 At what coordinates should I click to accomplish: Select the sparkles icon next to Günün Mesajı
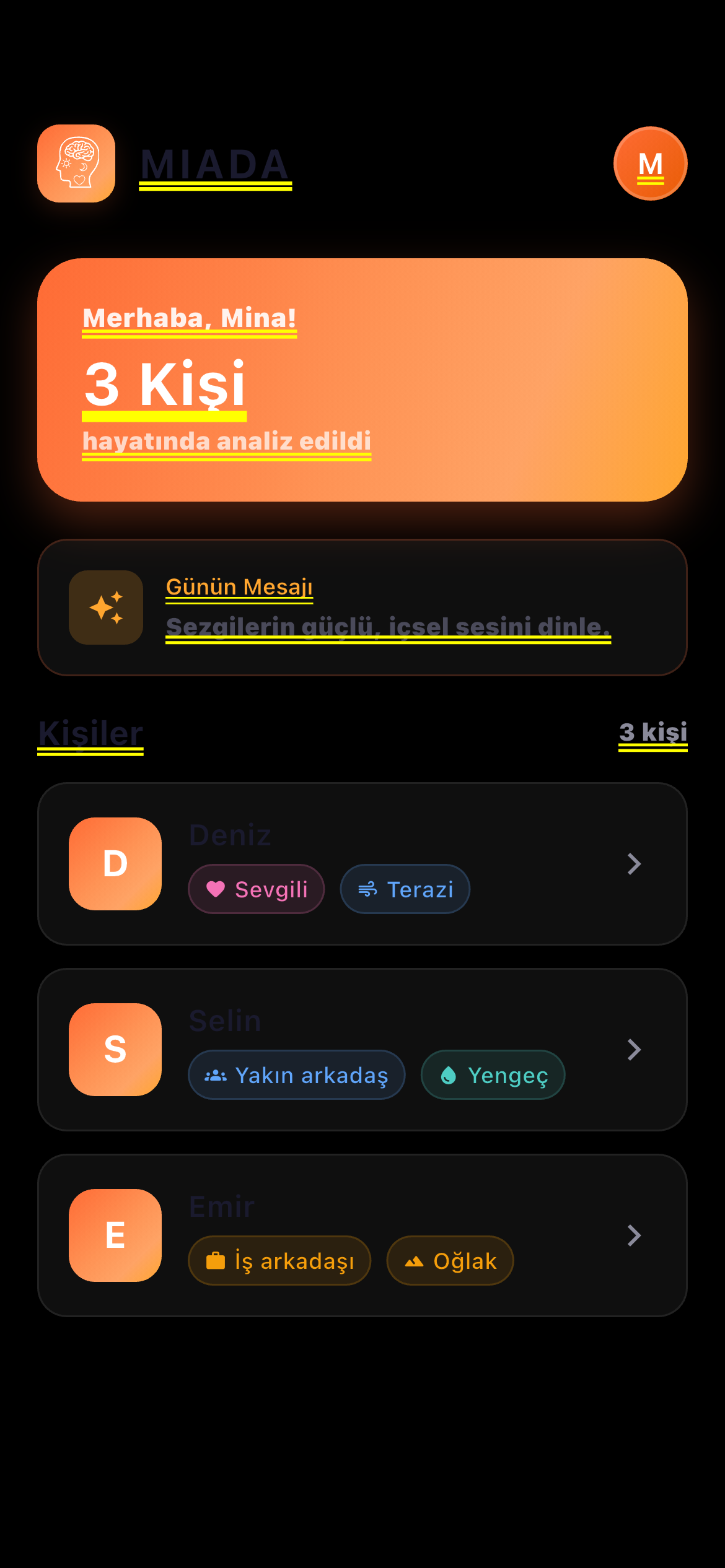[105, 608]
